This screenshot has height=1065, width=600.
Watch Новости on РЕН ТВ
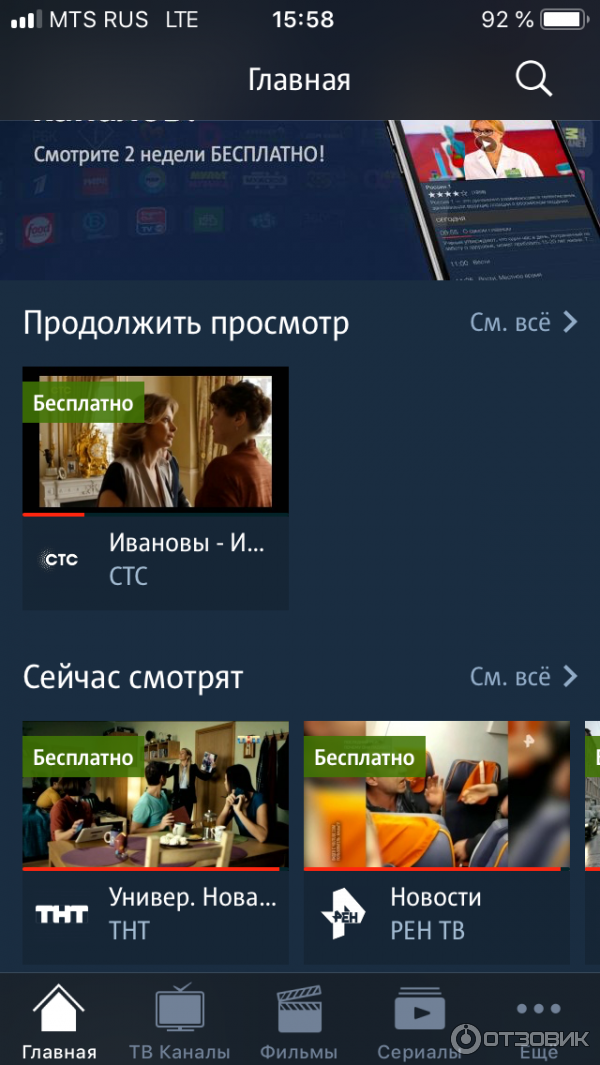436,842
